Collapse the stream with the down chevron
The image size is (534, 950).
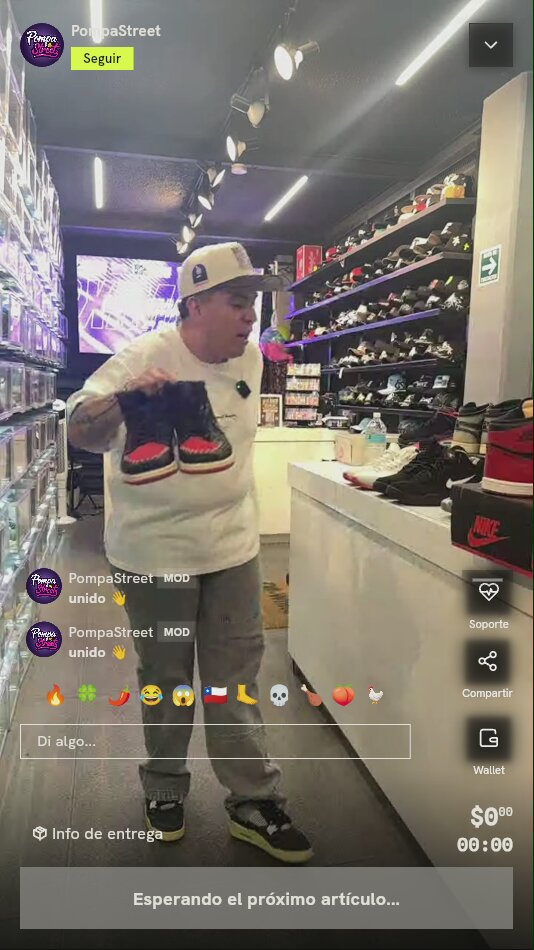coord(490,45)
